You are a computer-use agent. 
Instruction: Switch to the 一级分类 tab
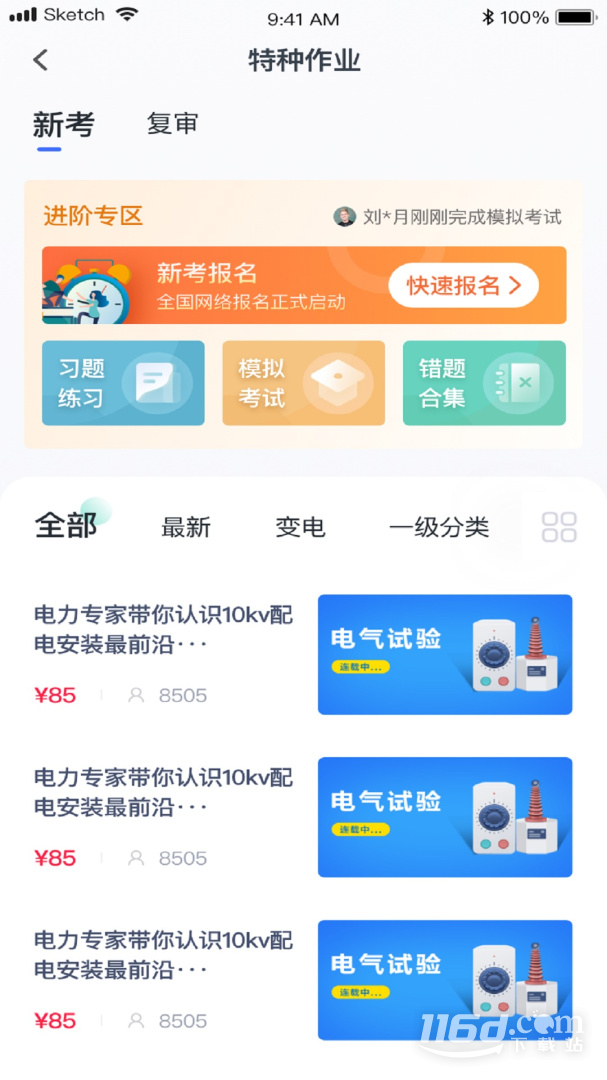[x=439, y=528]
